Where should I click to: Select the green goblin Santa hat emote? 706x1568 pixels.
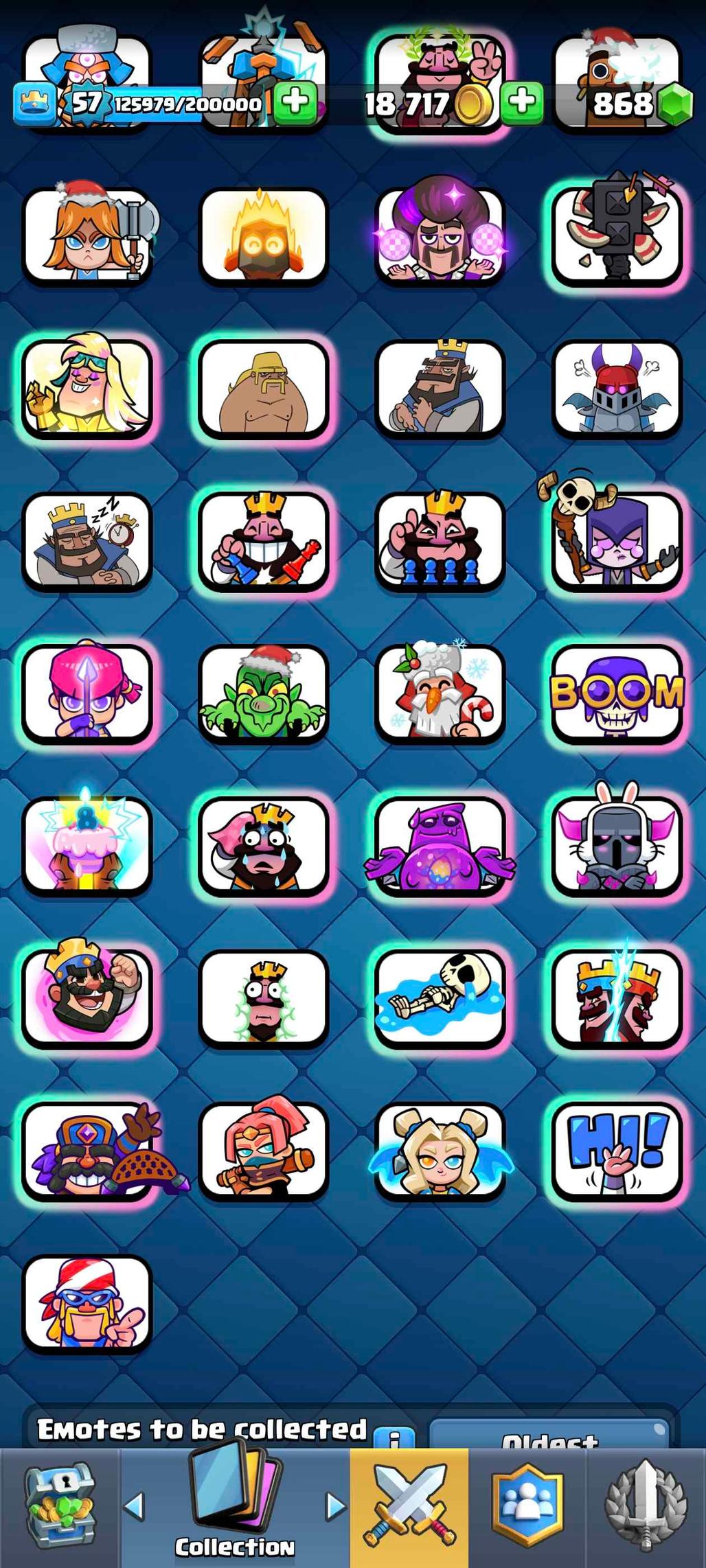click(264, 693)
